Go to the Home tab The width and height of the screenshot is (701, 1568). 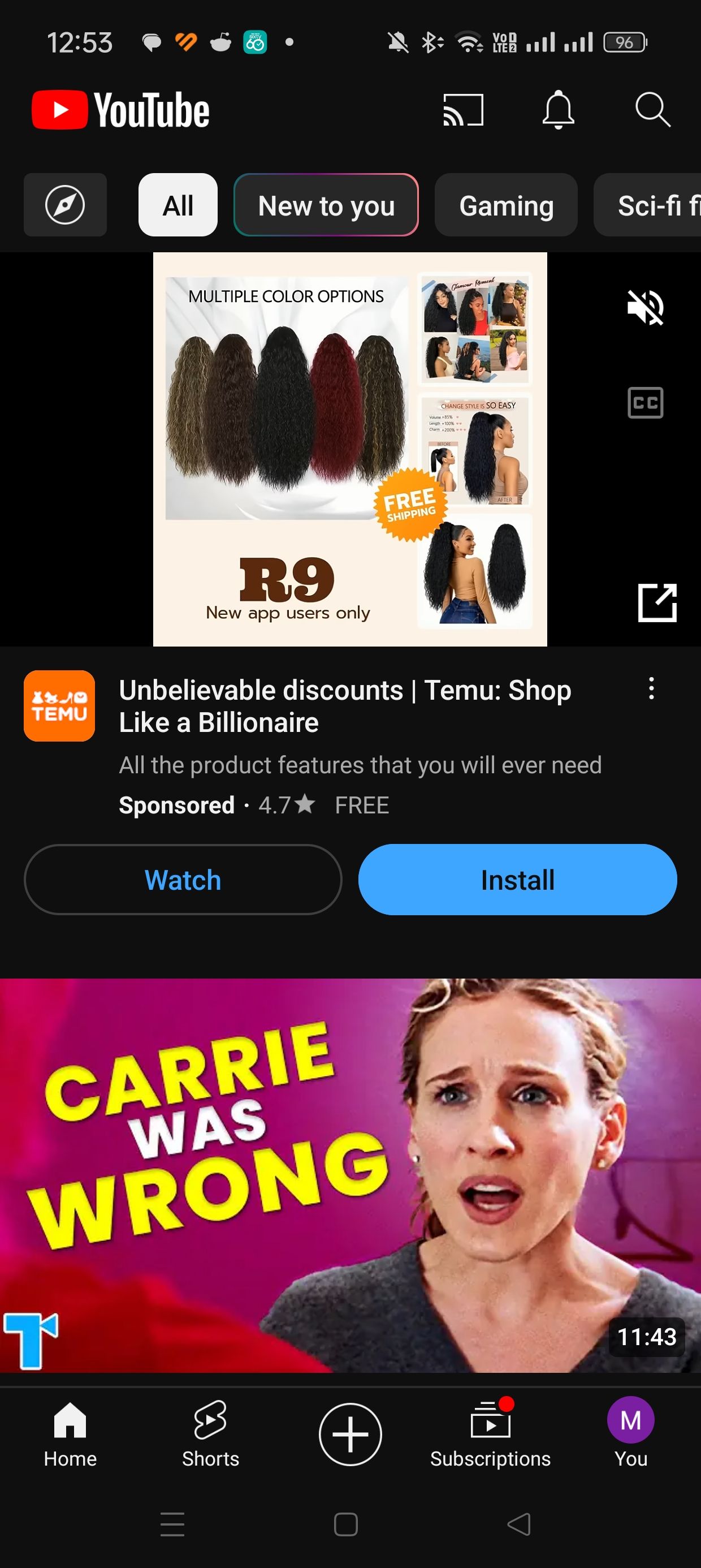[70, 1434]
